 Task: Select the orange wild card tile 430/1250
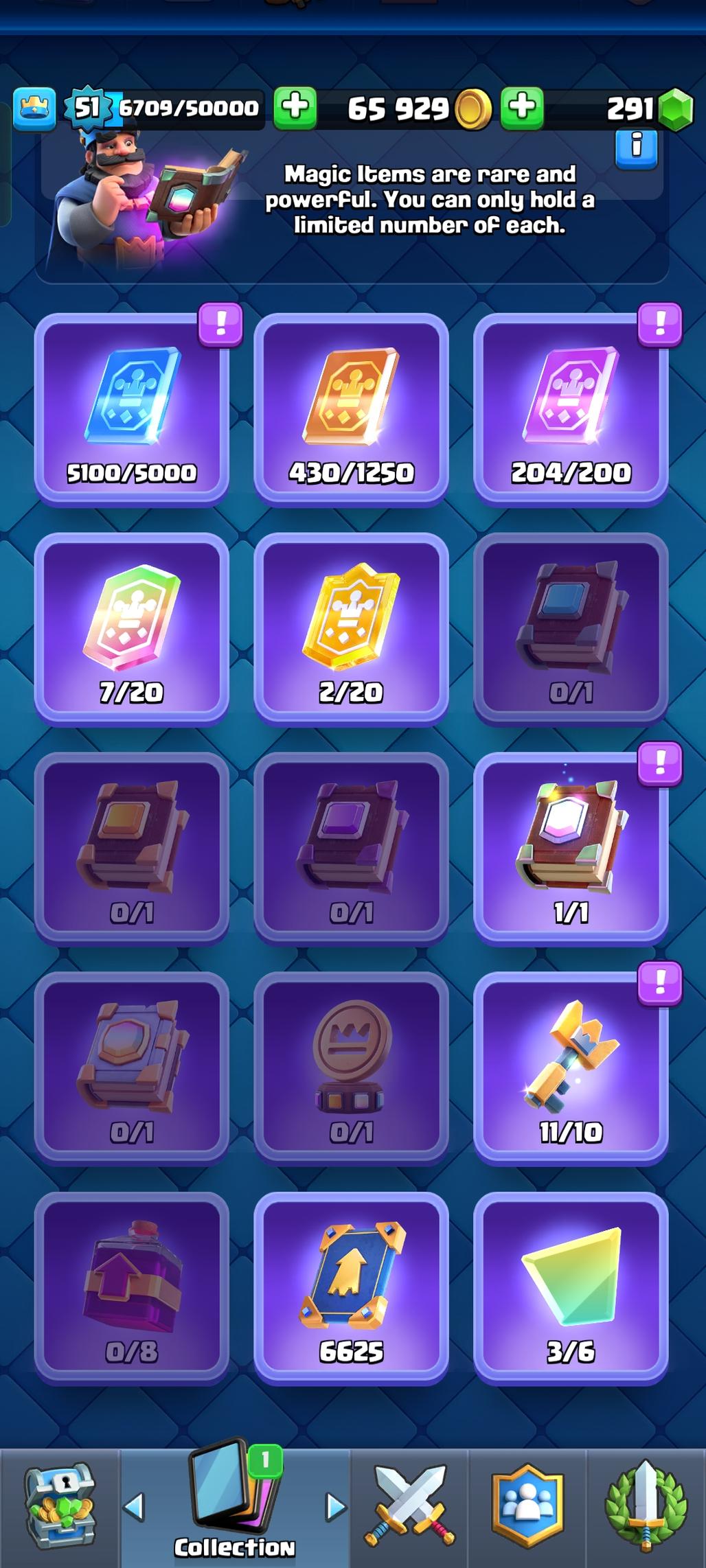pos(351,409)
